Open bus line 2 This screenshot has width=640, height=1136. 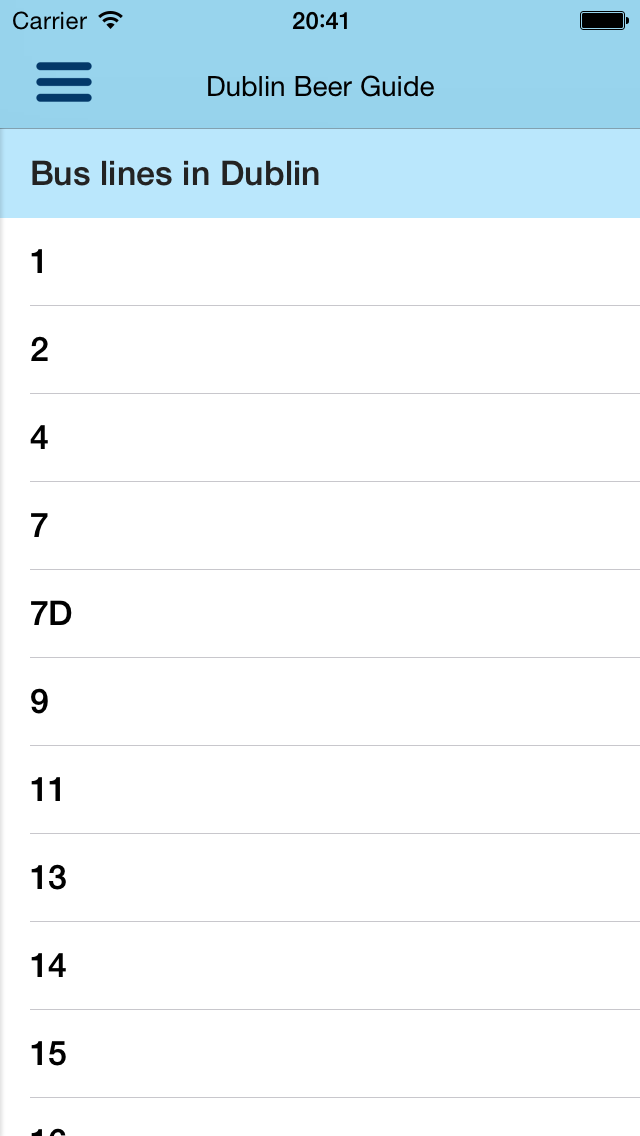320,350
